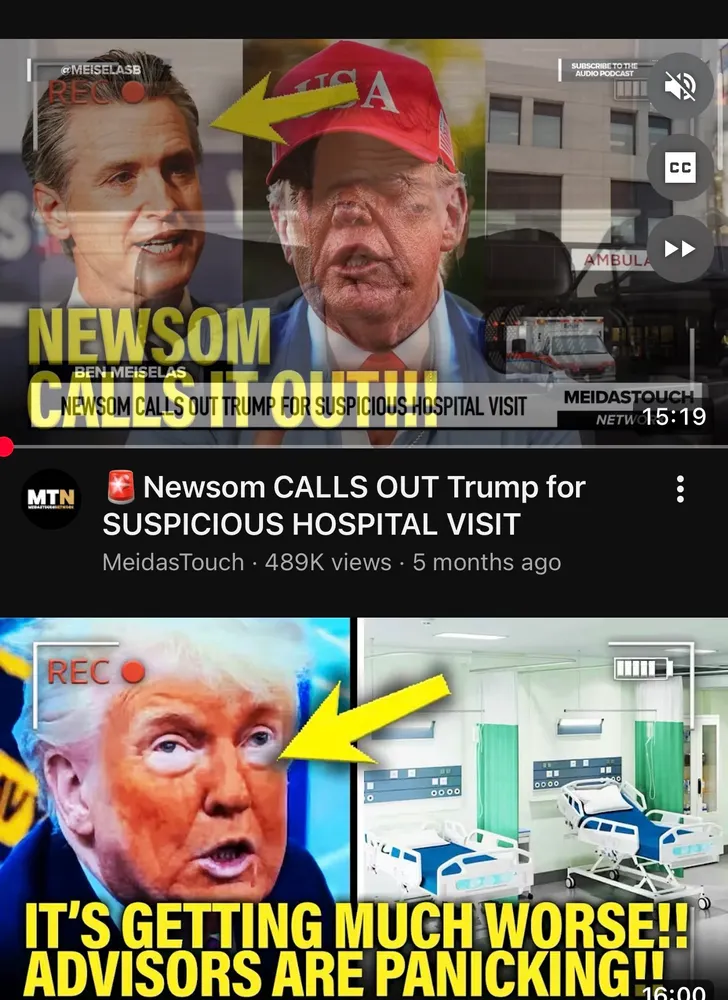Open the video titled SUSPICIOUS HOSPITAL VISIT
The image size is (728, 1000).
(x=344, y=505)
